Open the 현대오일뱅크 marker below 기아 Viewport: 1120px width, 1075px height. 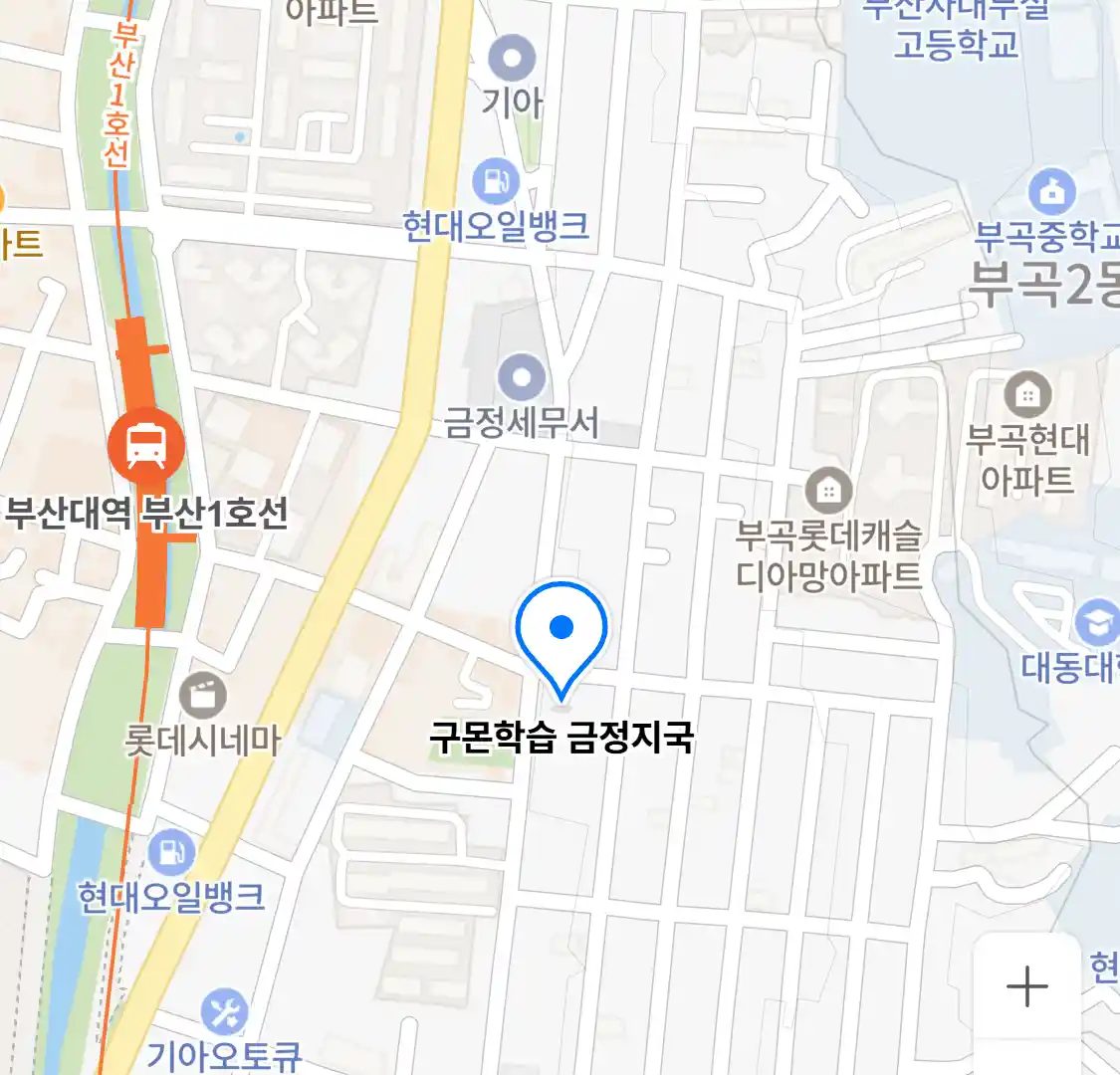click(x=496, y=182)
